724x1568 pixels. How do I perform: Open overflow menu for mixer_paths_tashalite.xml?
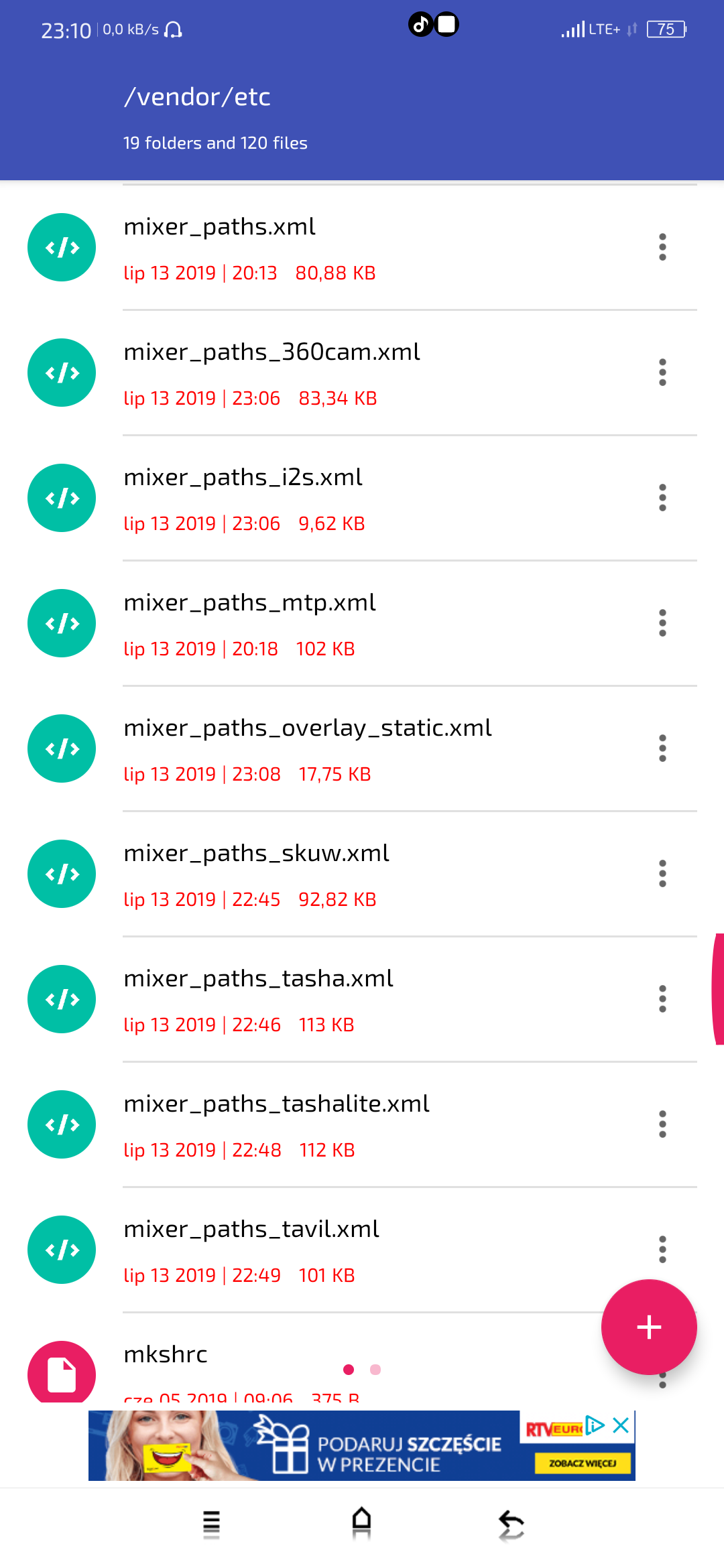tap(662, 1124)
